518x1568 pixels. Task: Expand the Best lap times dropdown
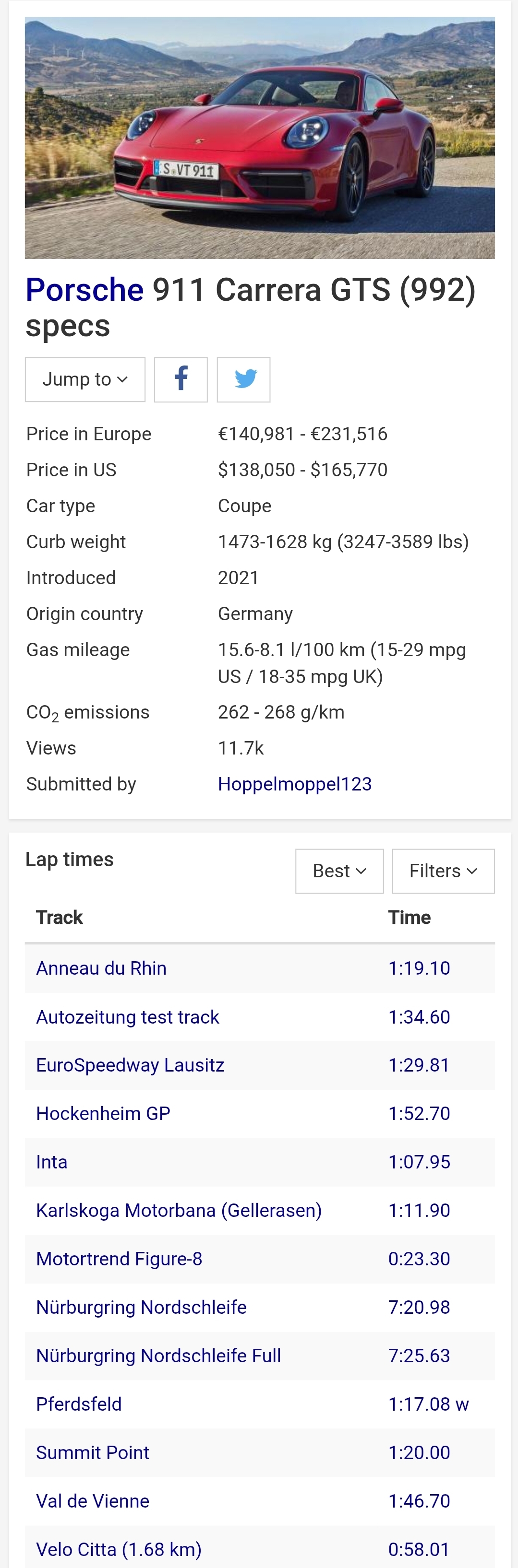pyautogui.click(x=339, y=871)
